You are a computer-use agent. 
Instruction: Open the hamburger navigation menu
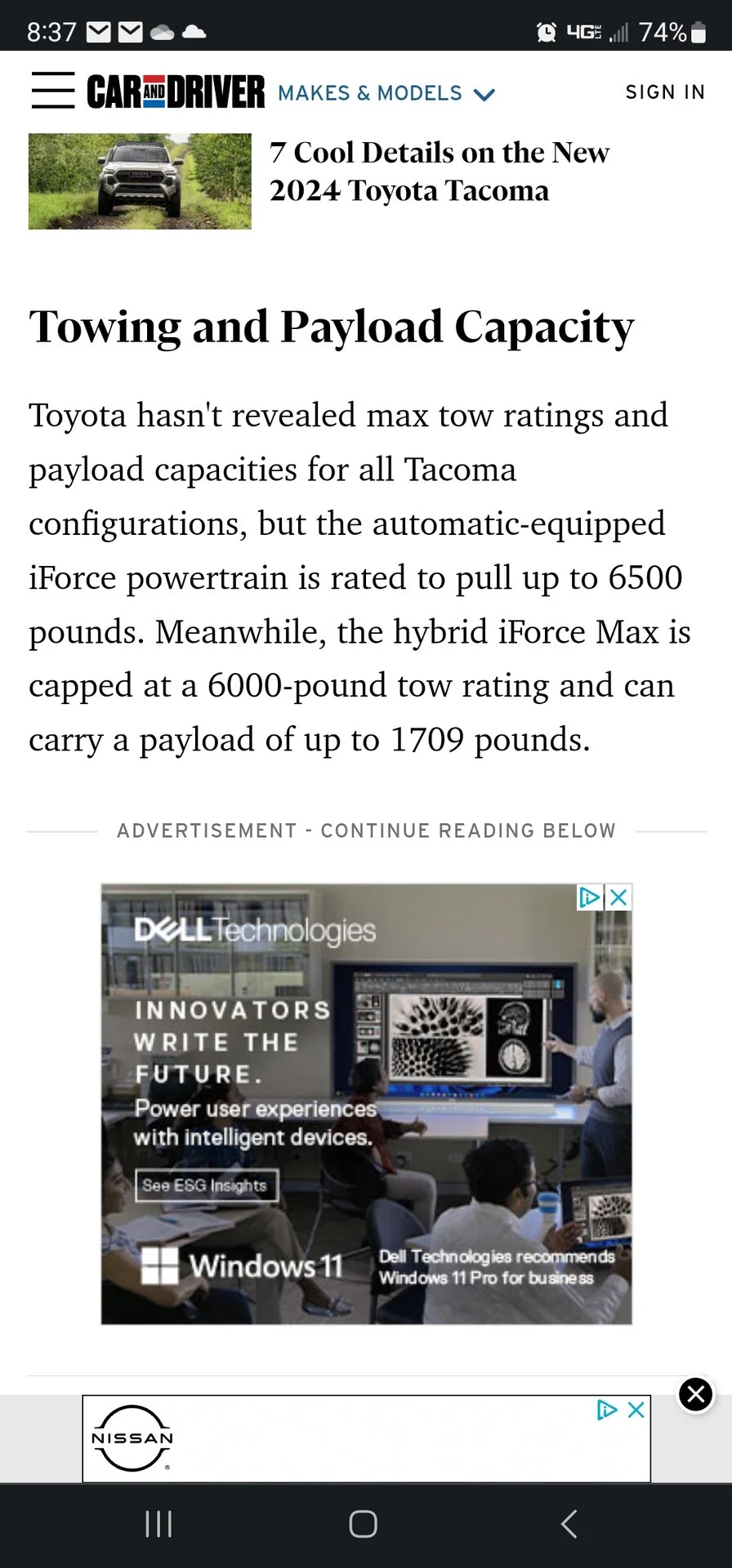(53, 90)
